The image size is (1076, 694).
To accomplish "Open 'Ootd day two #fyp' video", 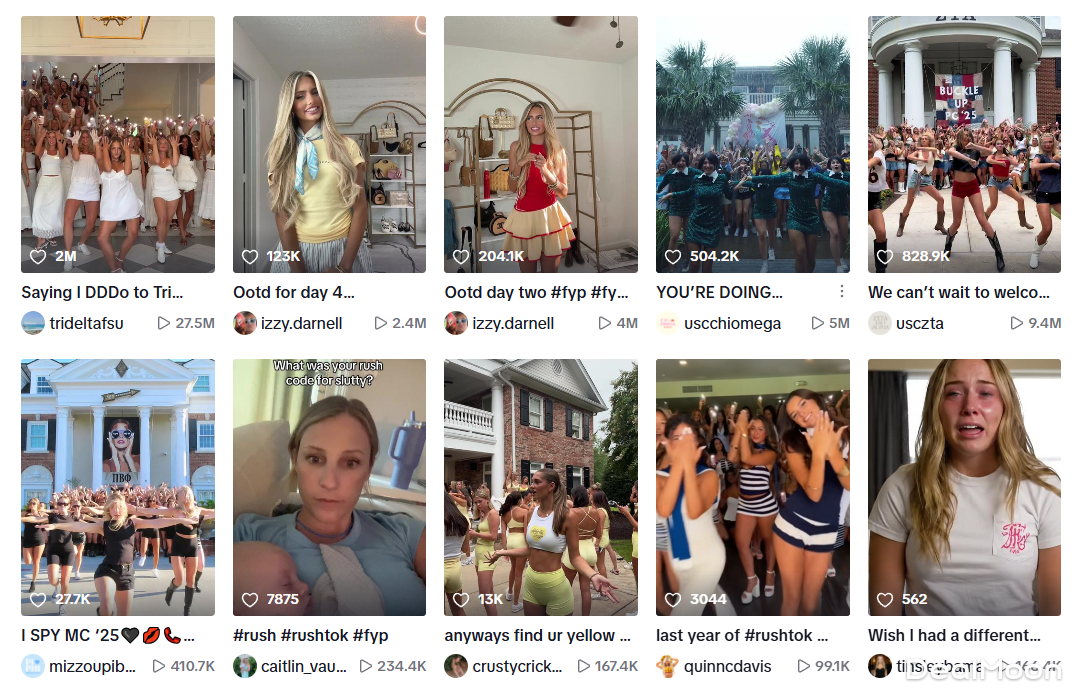I will click(541, 144).
